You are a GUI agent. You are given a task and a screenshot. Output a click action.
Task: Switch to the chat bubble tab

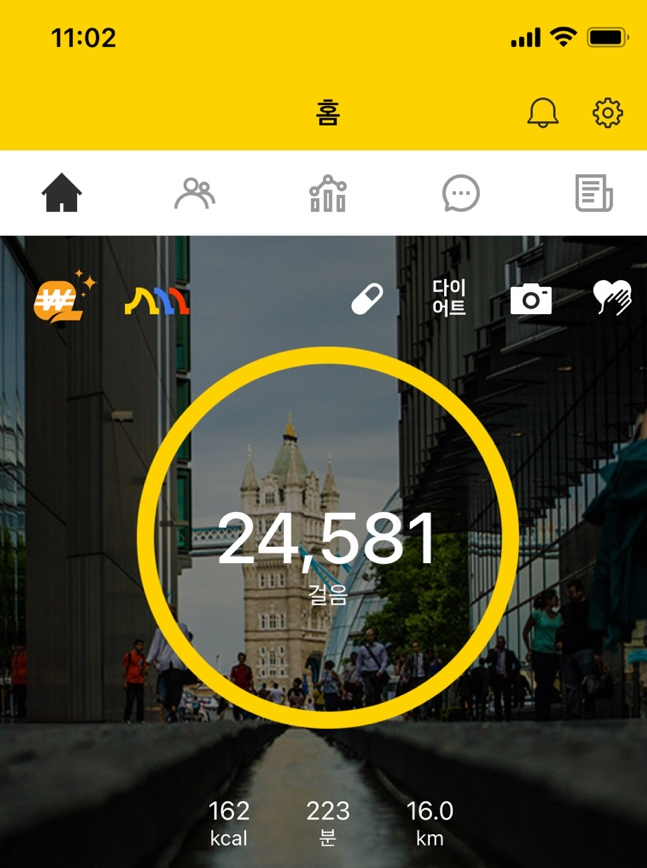click(460, 193)
